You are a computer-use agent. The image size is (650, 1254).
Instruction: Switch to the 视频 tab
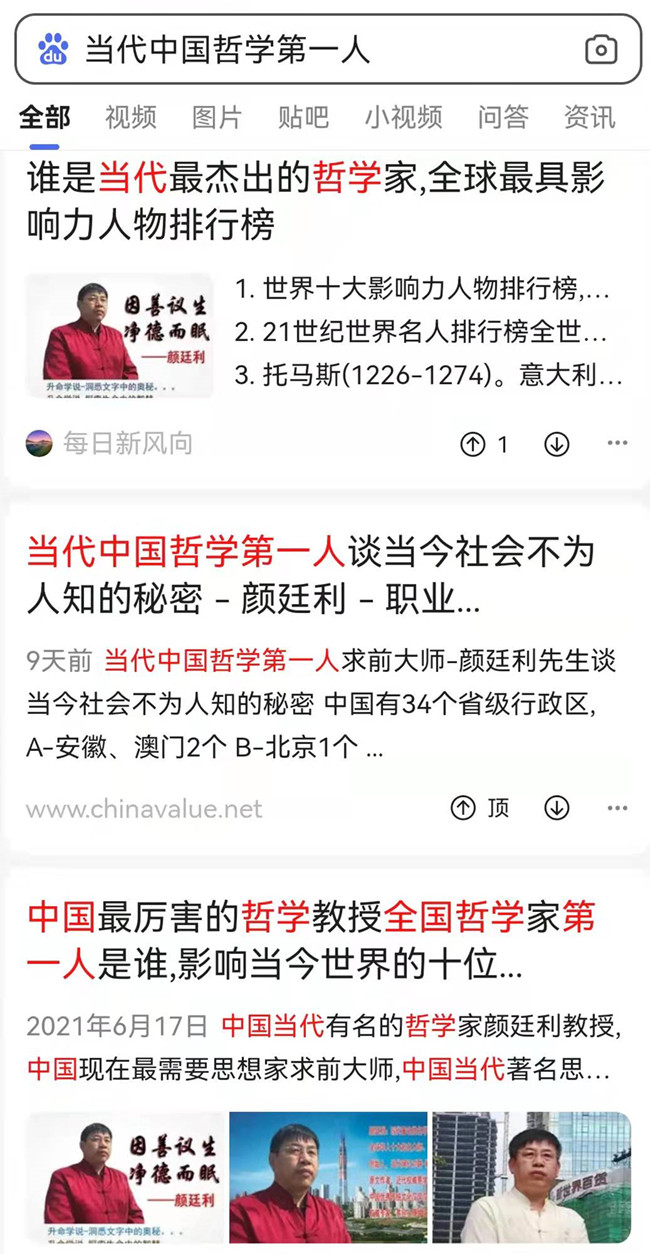[x=130, y=117]
